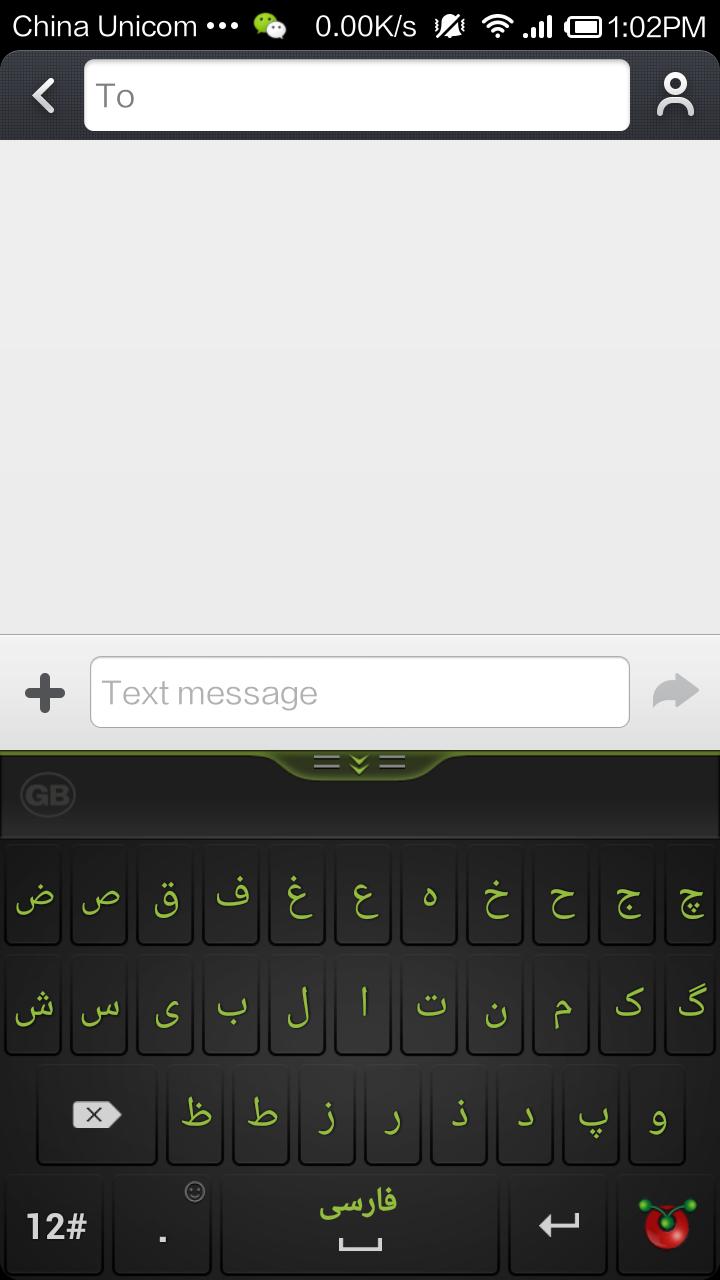Send the message with the arrow icon

pos(675,691)
